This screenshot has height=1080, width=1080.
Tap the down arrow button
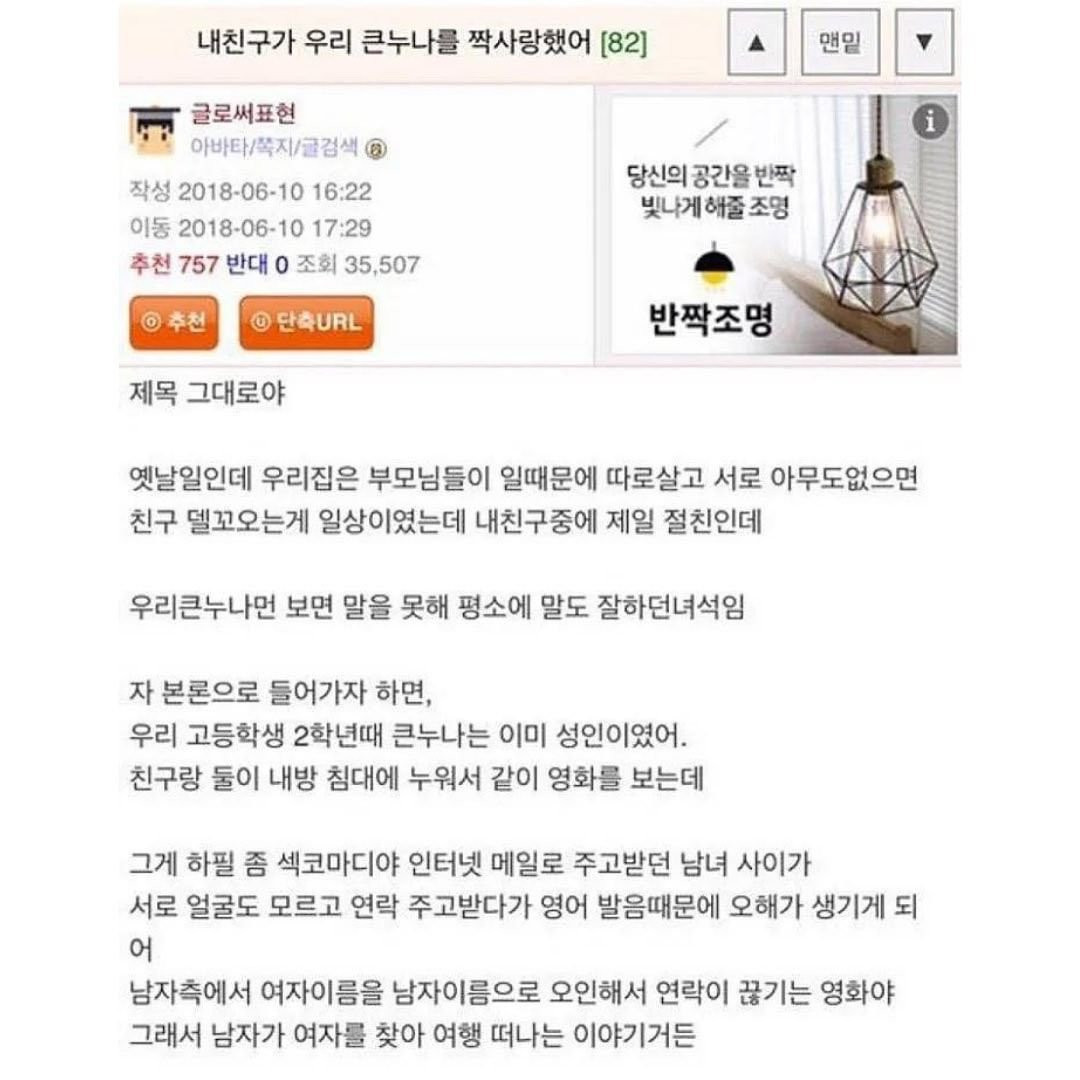(923, 43)
